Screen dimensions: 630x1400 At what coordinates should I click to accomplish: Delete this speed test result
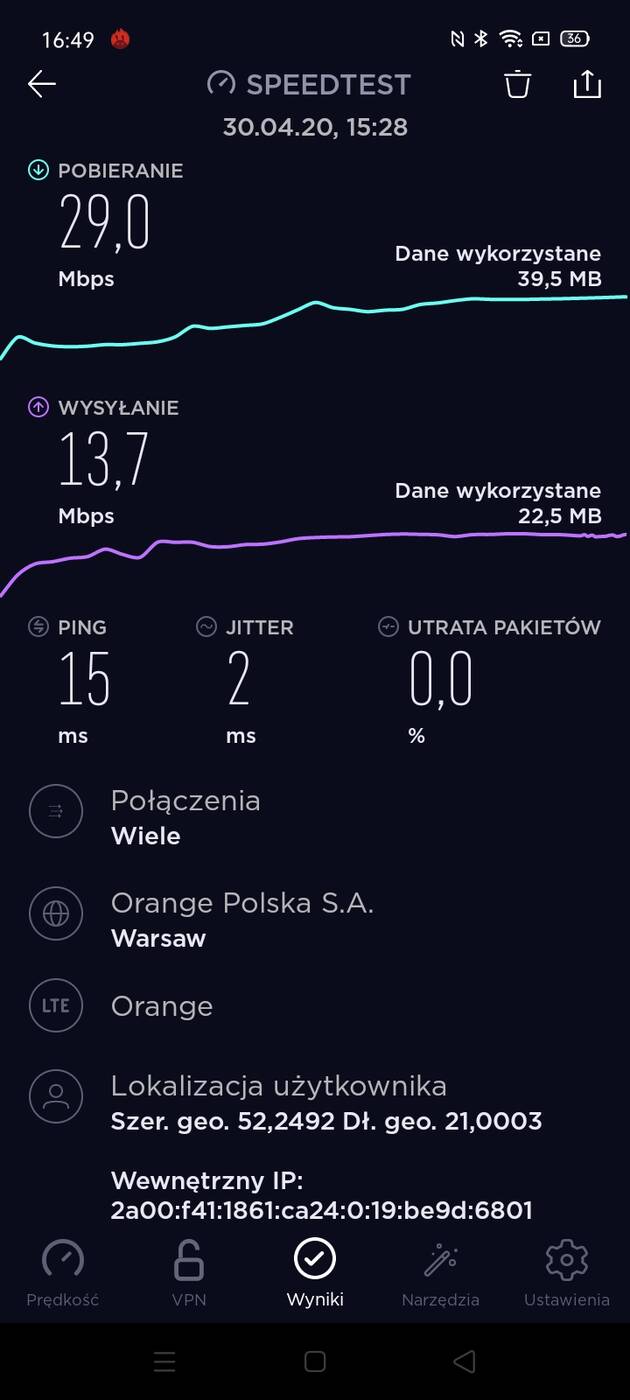point(517,85)
